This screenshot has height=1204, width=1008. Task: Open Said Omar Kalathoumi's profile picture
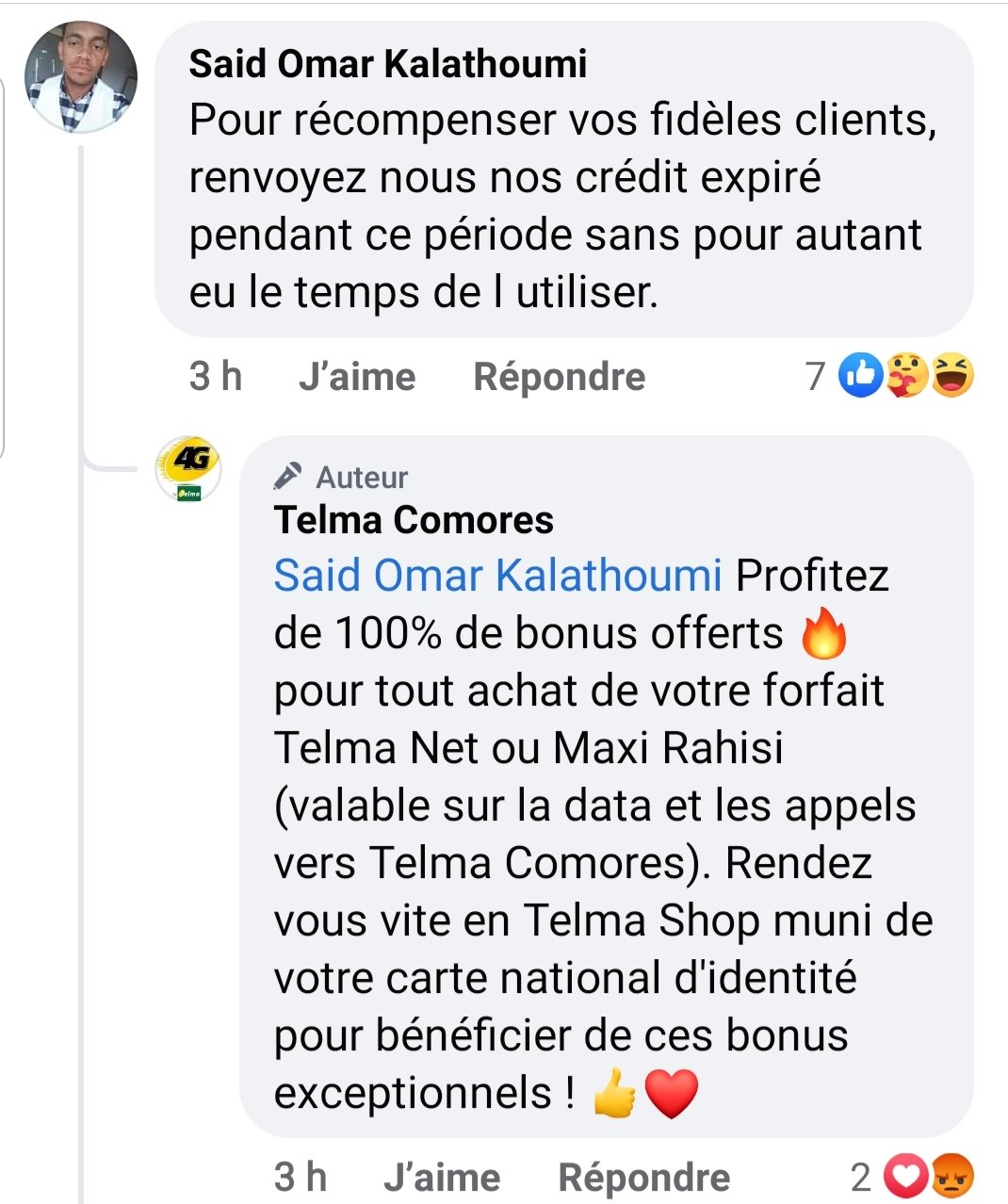tap(81, 77)
